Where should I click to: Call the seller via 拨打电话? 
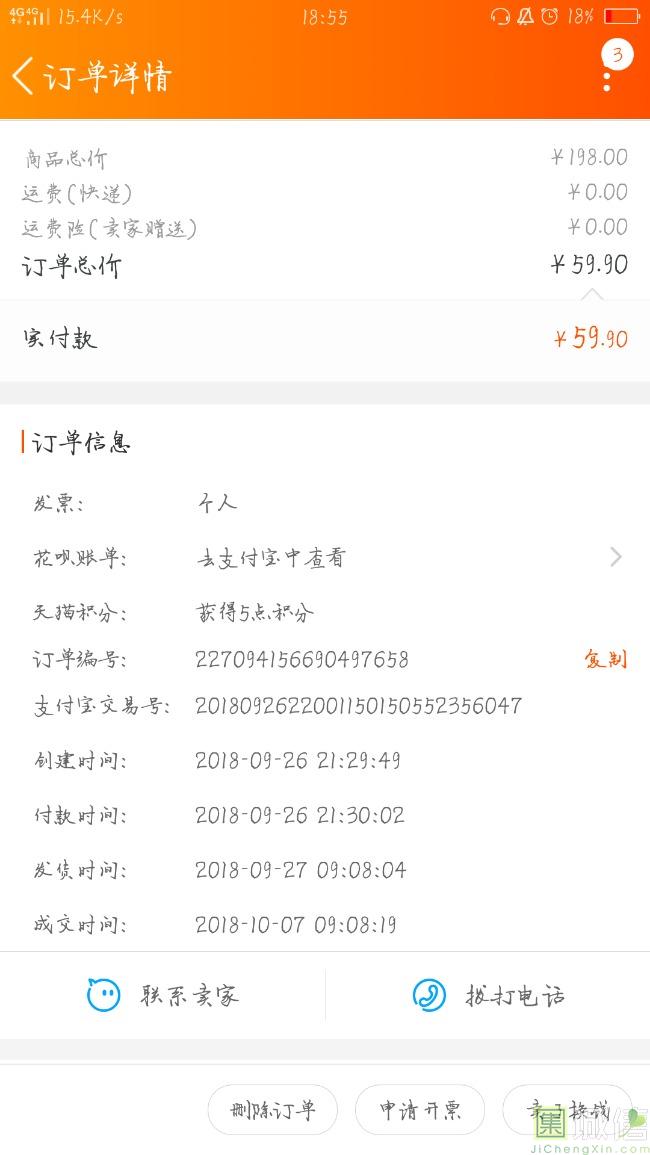point(488,995)
